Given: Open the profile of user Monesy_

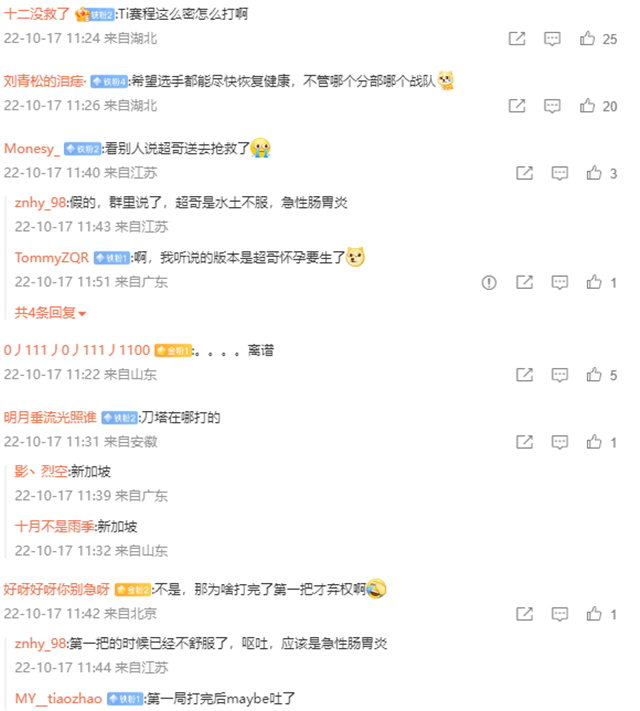Looking at the screenshot, I should [x=32, y=148].
